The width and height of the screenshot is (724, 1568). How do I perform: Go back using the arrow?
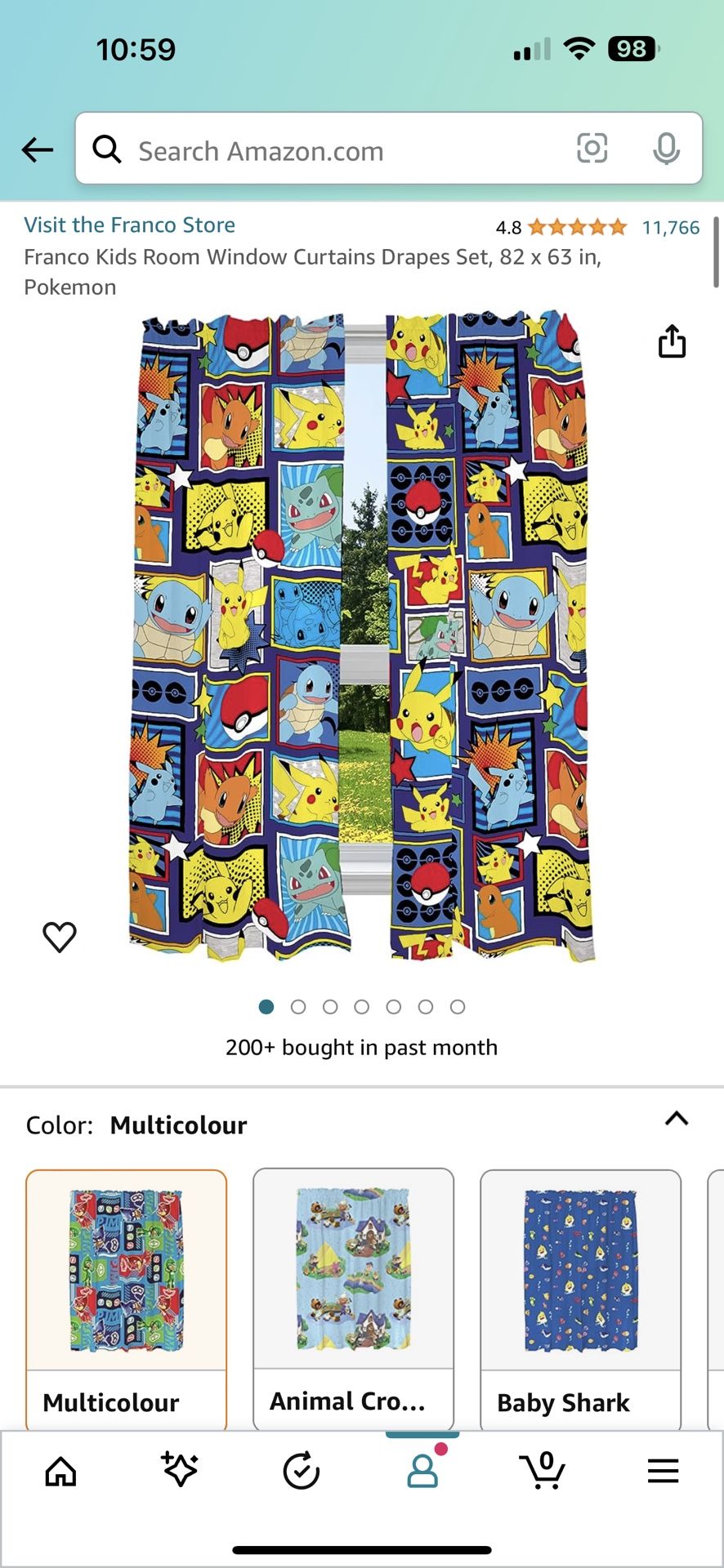click(37, 149)
